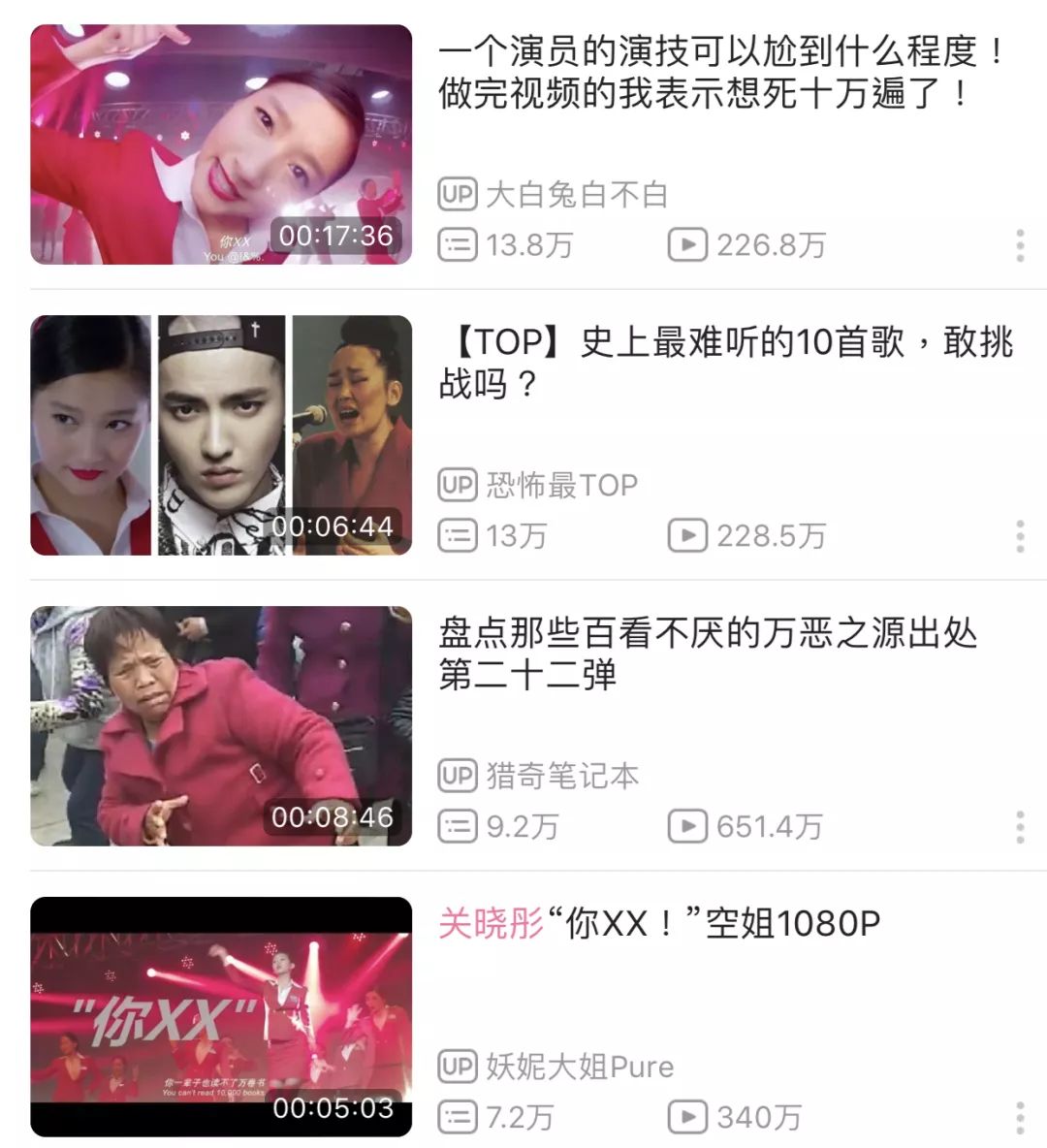Open more options for 恐怖最TOP's video

[x=1020, y=536]
